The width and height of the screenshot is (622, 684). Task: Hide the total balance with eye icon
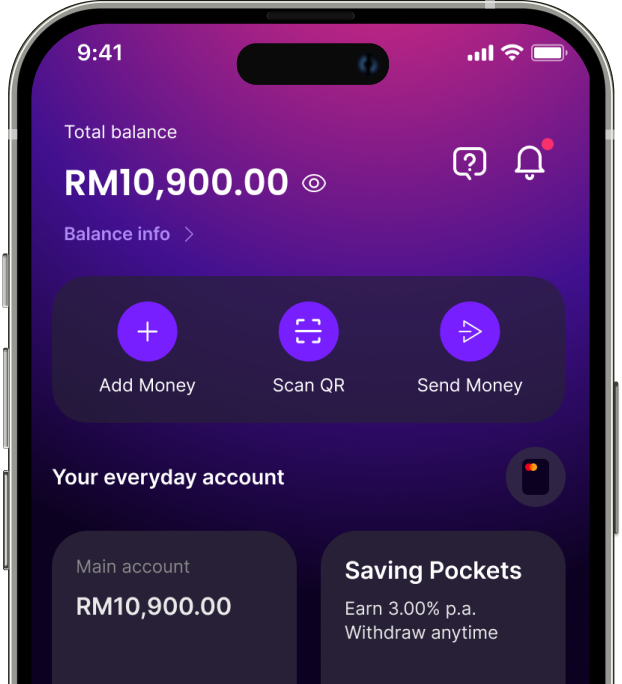pos(314,183)
